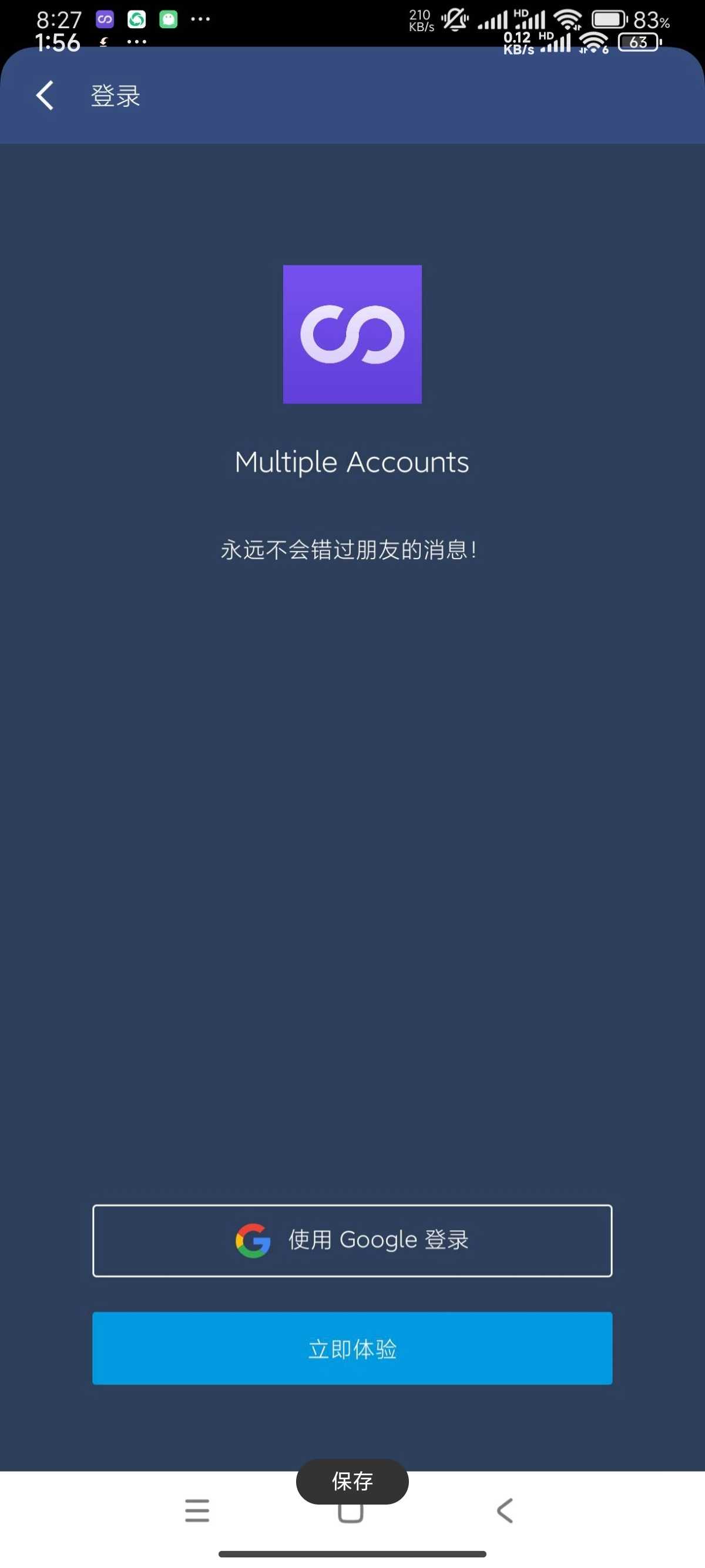This screenshot has width=705, height=1568.
Task: Tap the 保存 pill button
Action: click(x=352, y=1481)
